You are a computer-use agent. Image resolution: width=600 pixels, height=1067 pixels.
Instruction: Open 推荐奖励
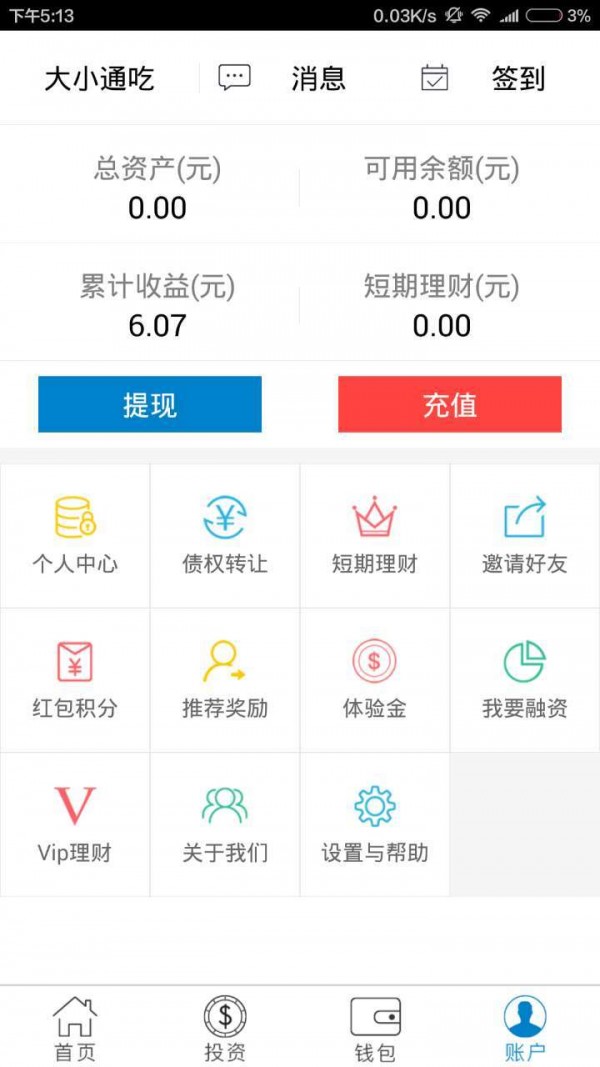pyautogui.click(x=225, y=680)
